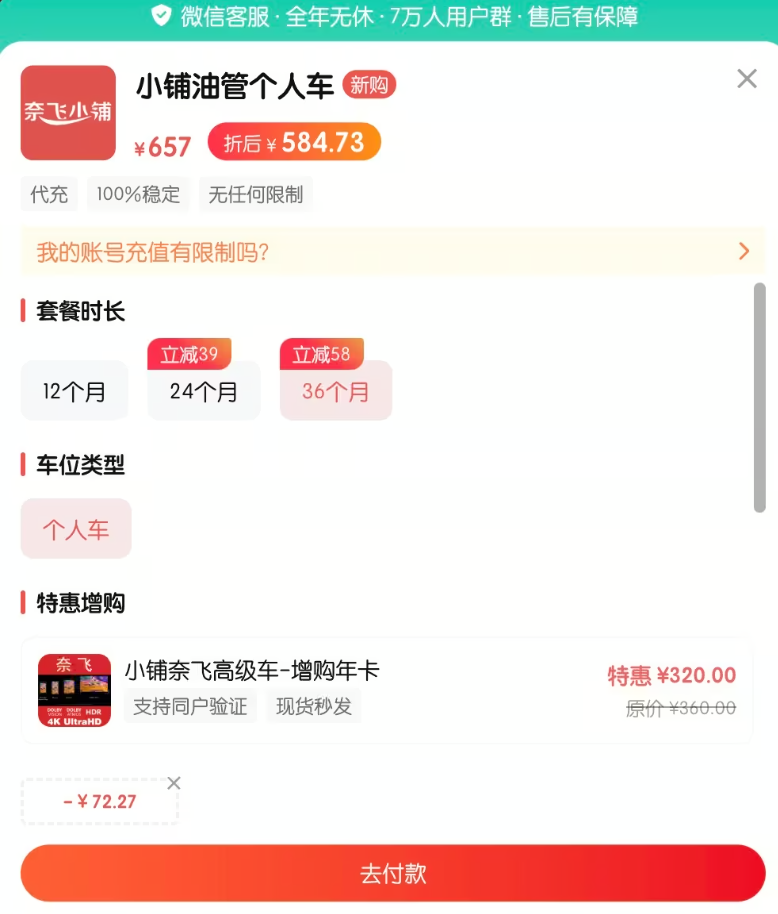Screen dimensions: 778x914
Task: Open the 我的账号充值有限制吗 FAQ banner
Action: 392,251
